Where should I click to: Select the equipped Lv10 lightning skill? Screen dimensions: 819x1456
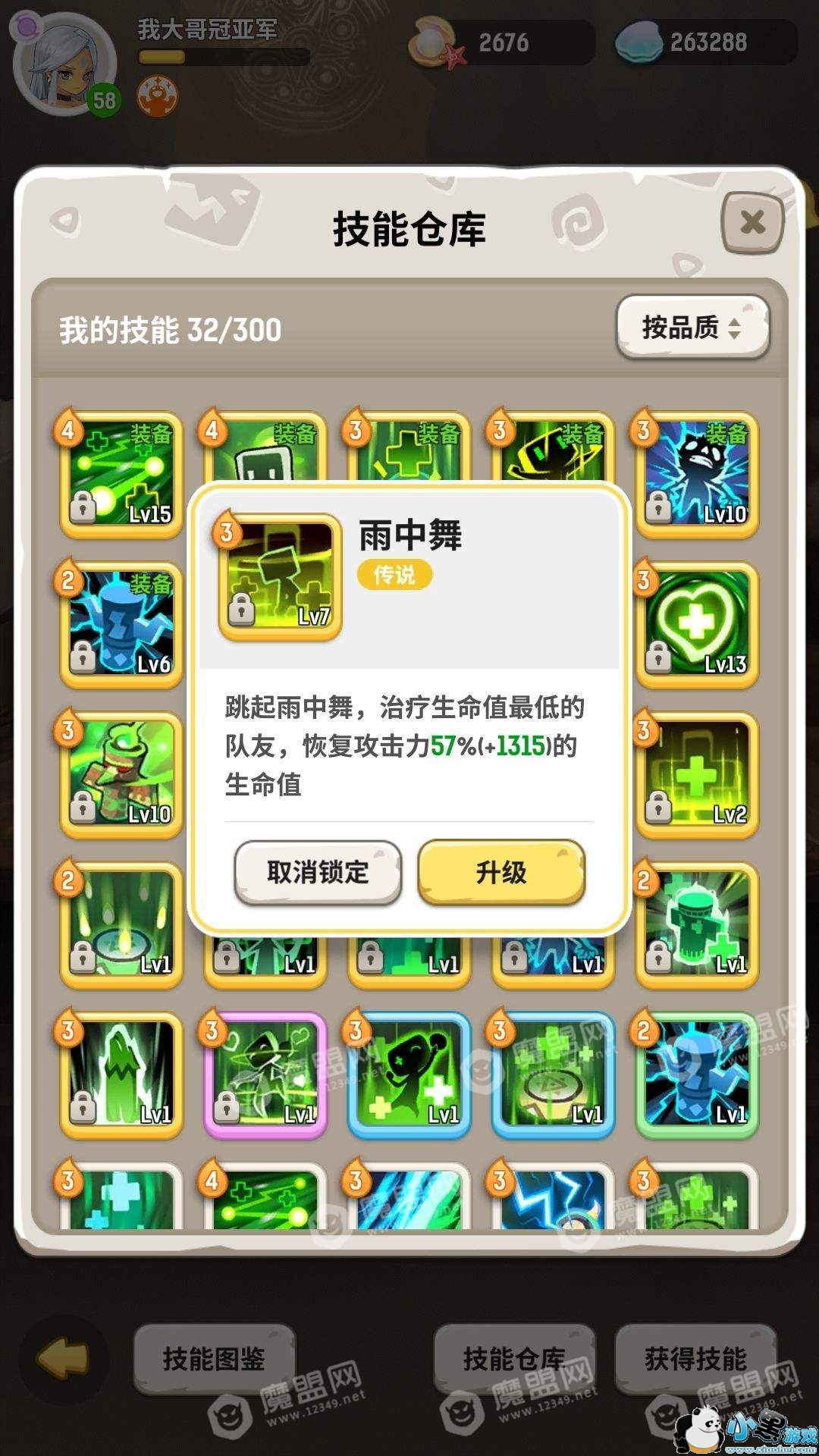(x=697, y=474)
